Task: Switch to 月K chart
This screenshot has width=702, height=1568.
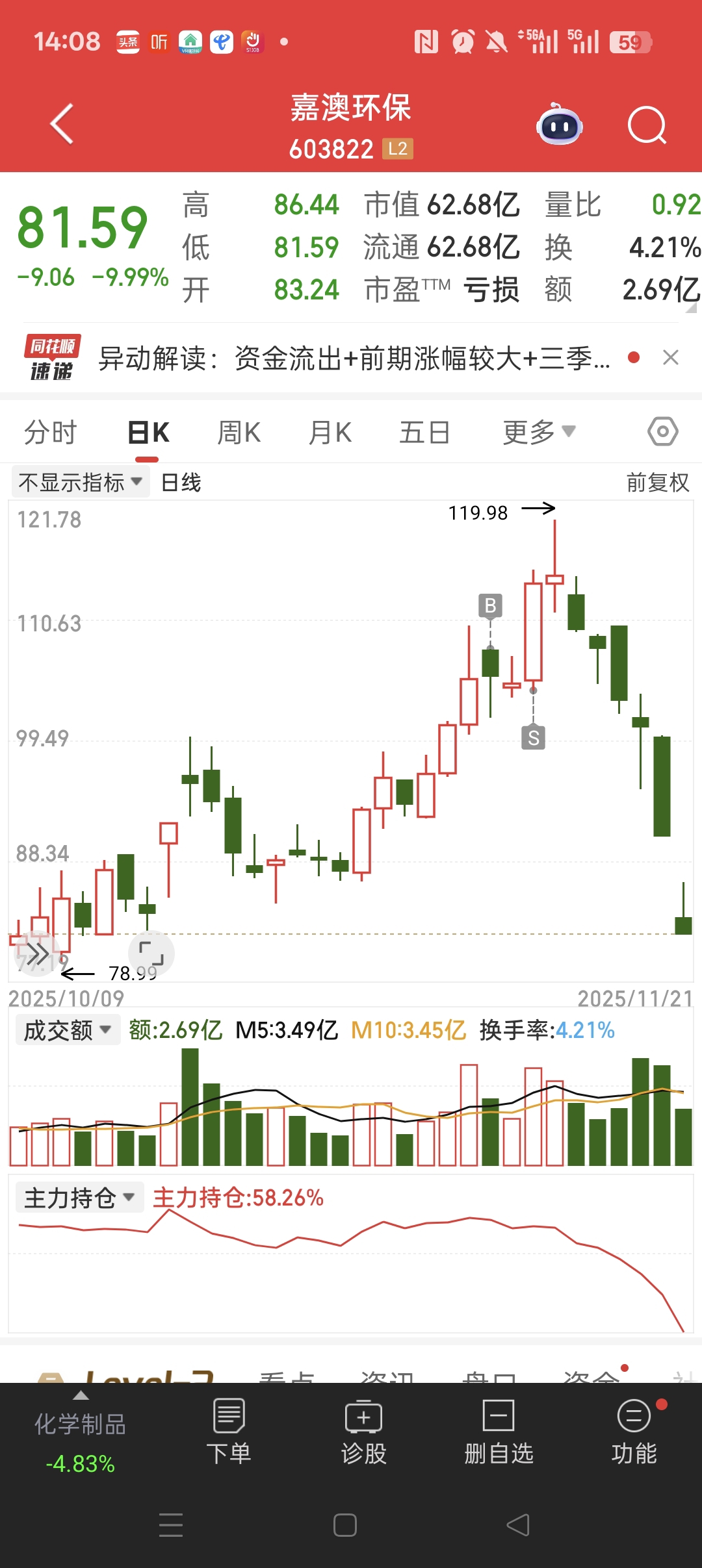Action: [x=330, y=432]
